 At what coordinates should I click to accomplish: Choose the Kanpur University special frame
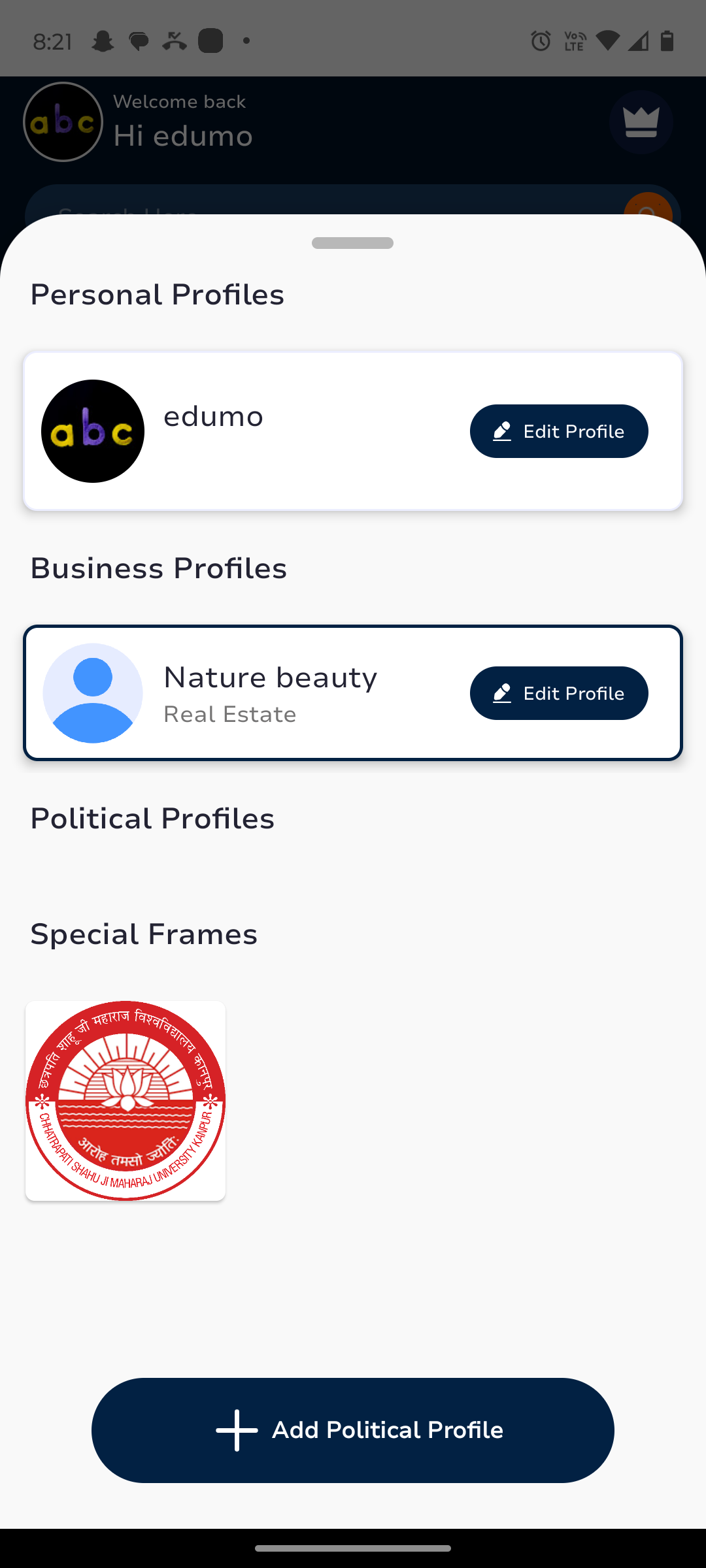tap(126, 1101)
